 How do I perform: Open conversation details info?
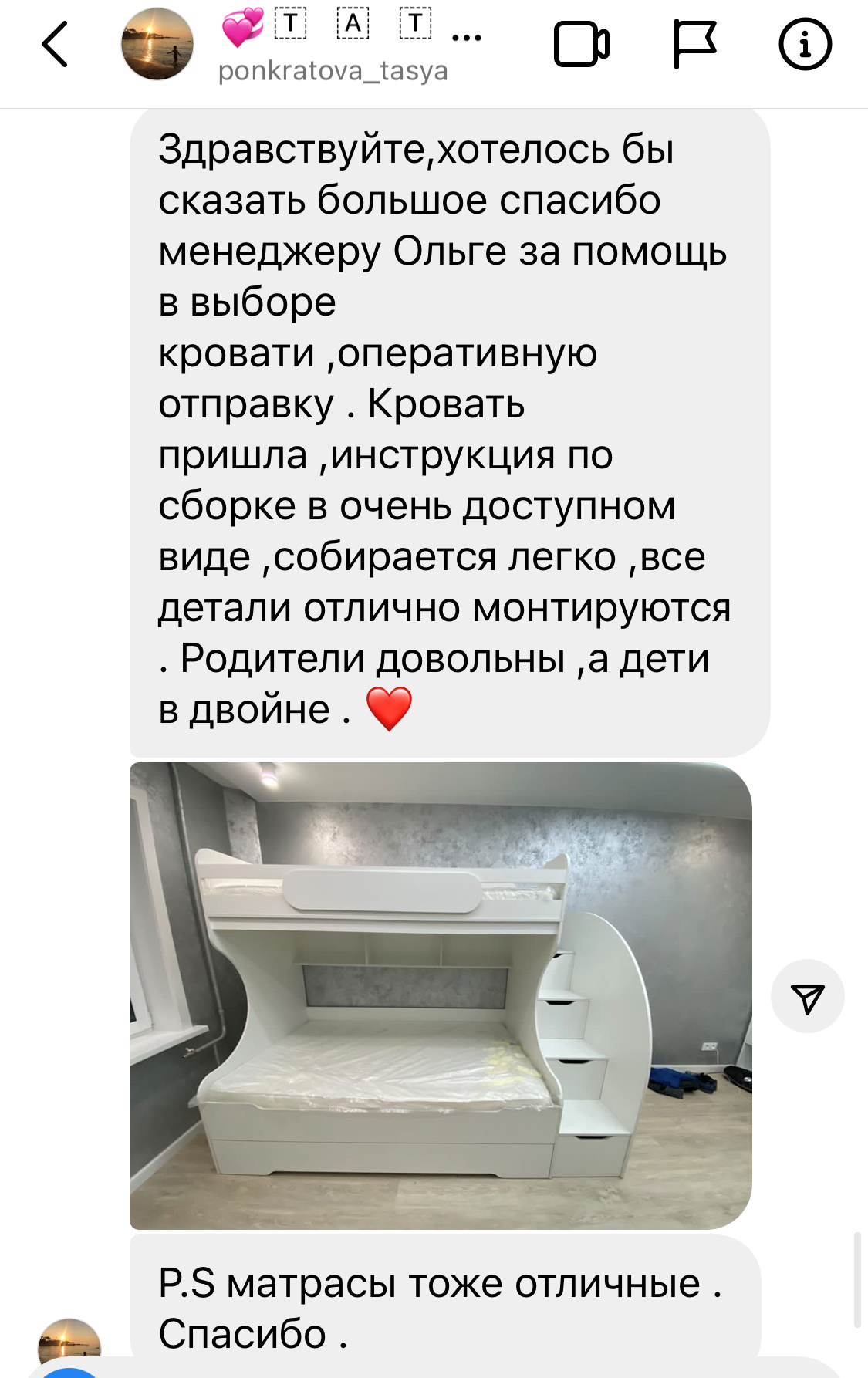click(x=805, y=45)
